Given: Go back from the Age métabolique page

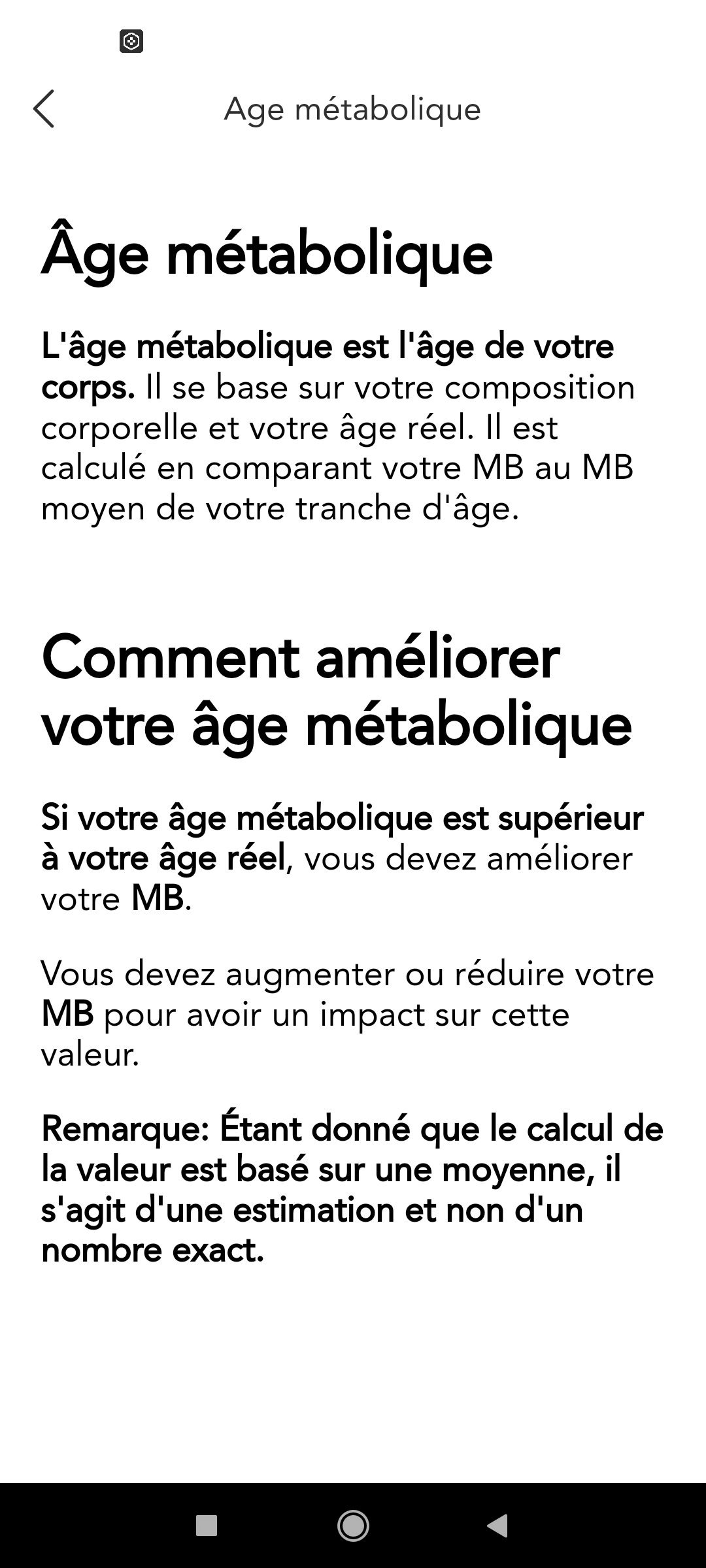Looking at the screenshot, I should 44,108.
